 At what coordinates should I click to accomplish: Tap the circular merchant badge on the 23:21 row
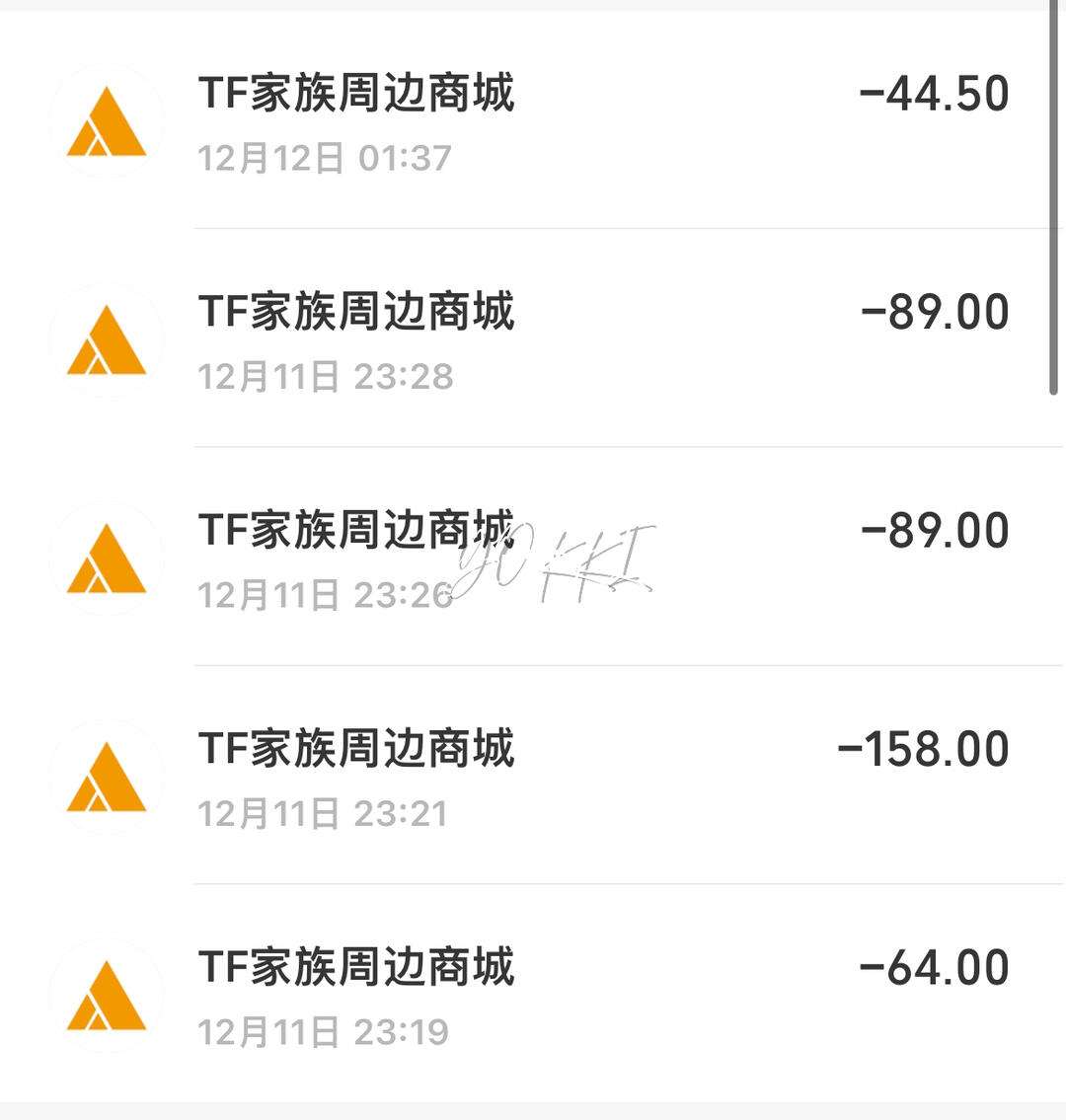coord(106,775)
